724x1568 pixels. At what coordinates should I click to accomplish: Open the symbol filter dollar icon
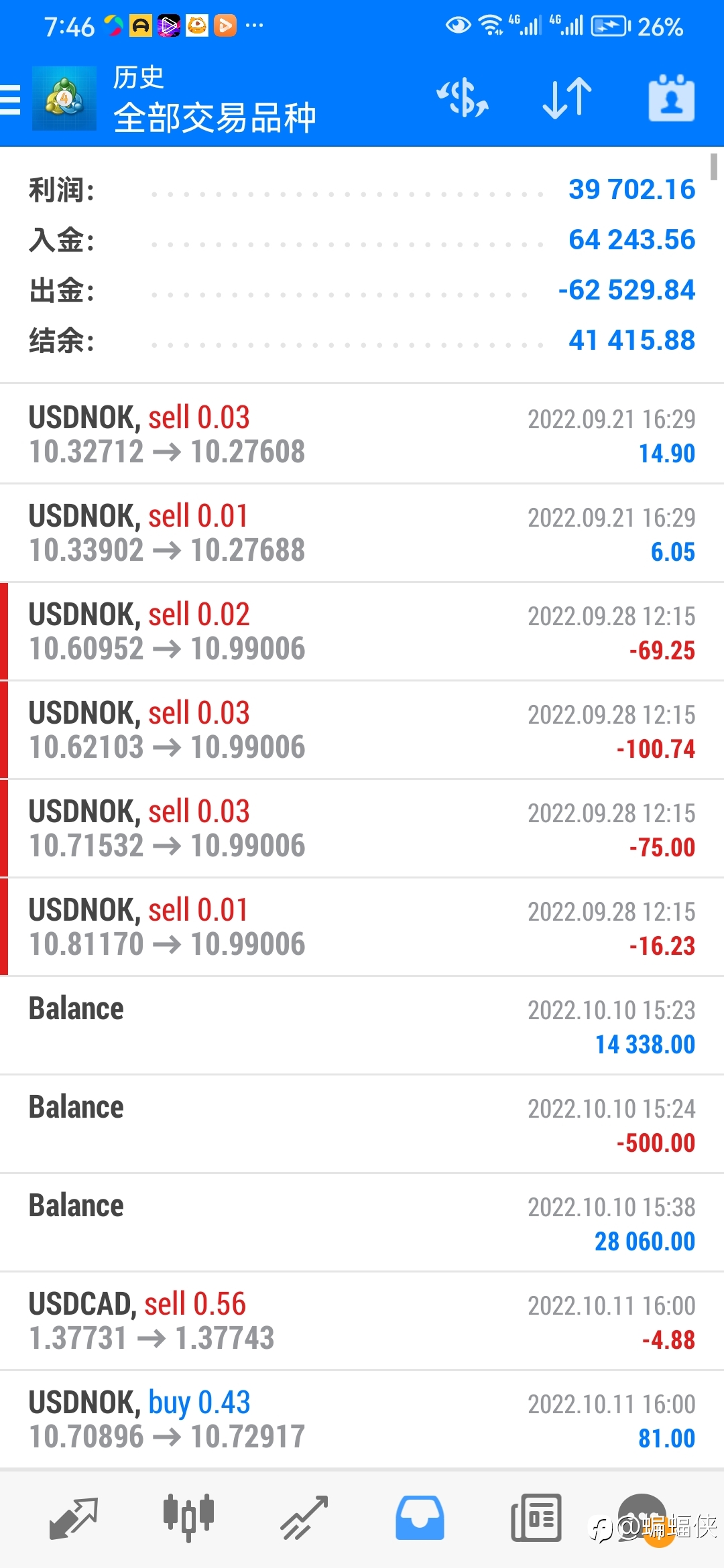point(463,99)
